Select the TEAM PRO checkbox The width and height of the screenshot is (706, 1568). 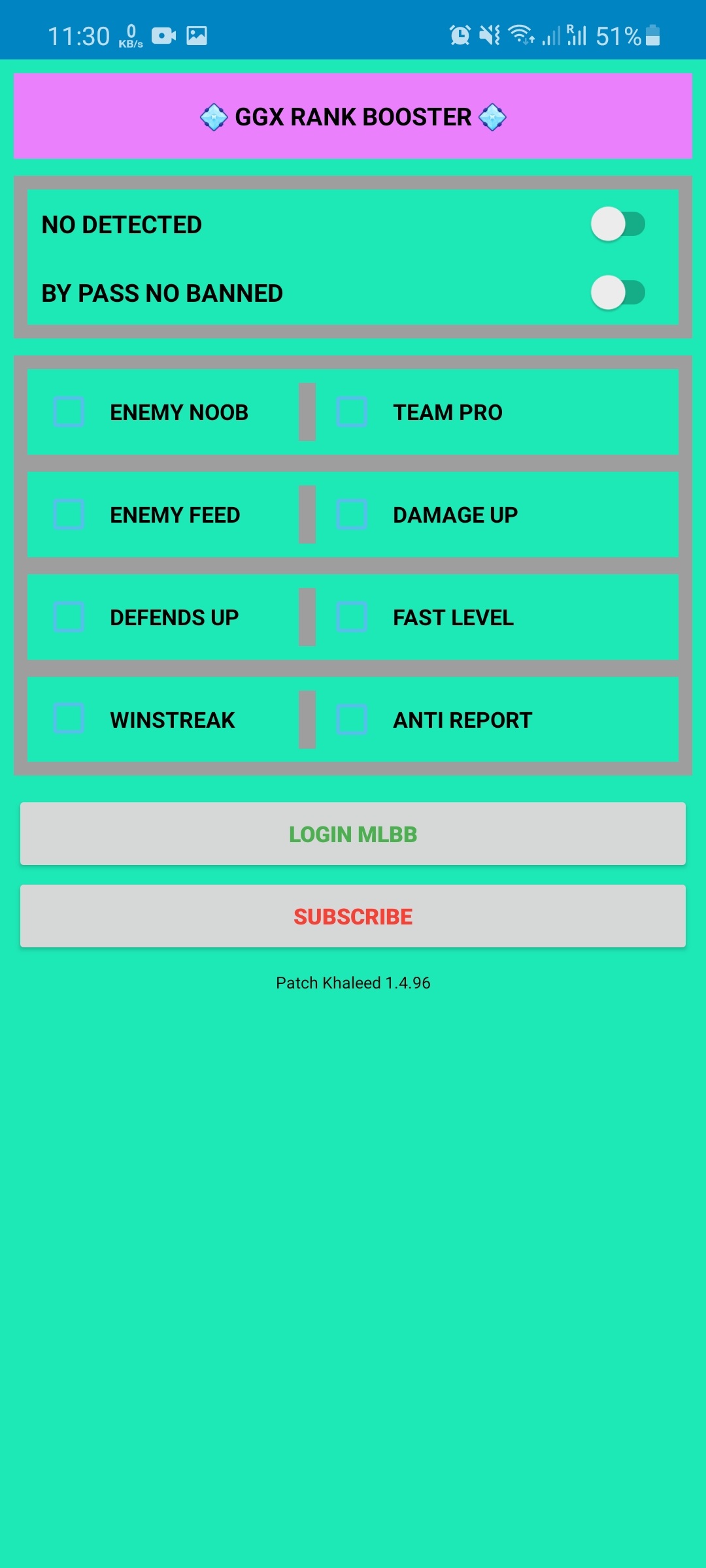coord(352,412)
